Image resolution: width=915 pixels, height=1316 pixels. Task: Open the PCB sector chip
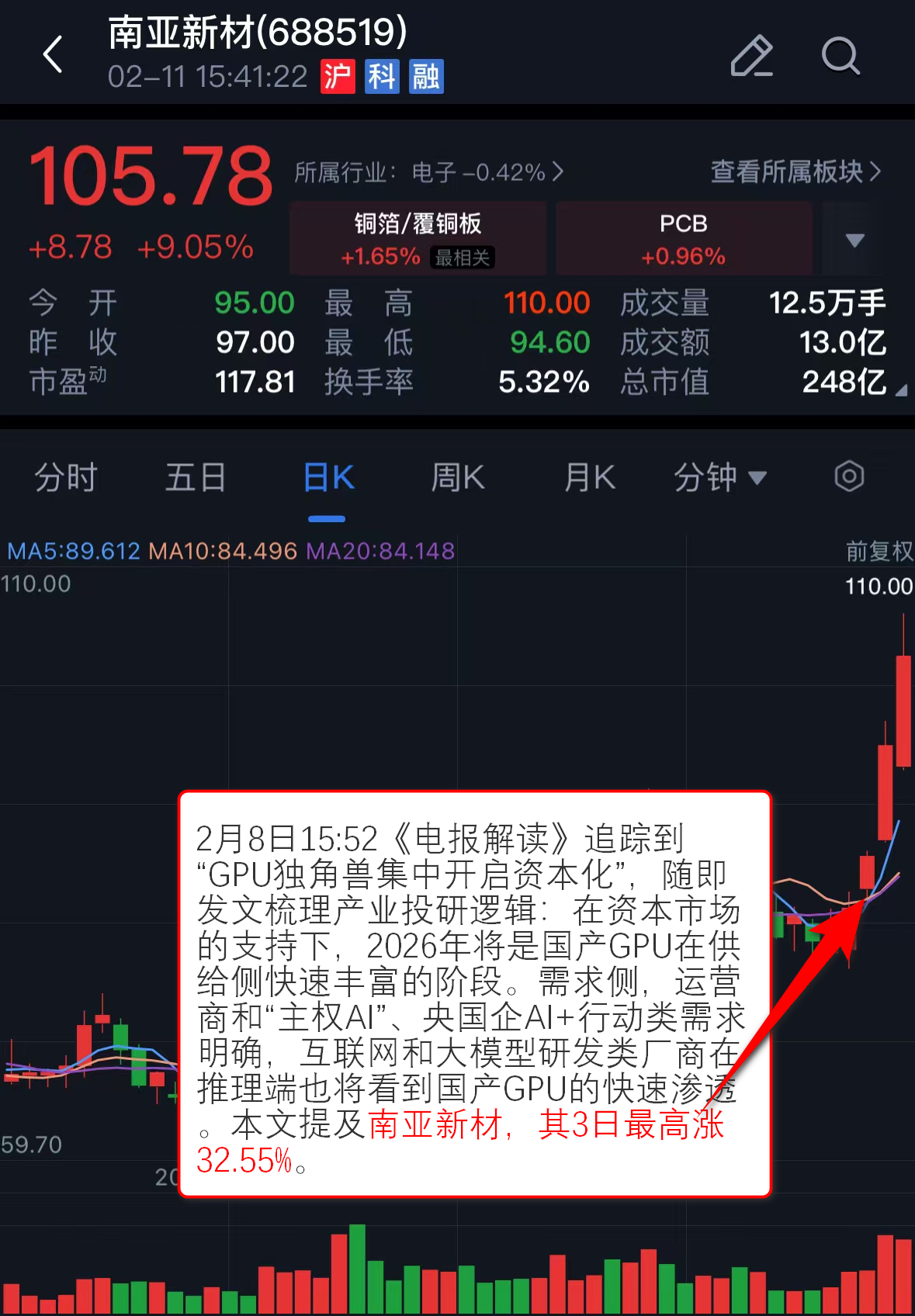click(x=684, y=238)
